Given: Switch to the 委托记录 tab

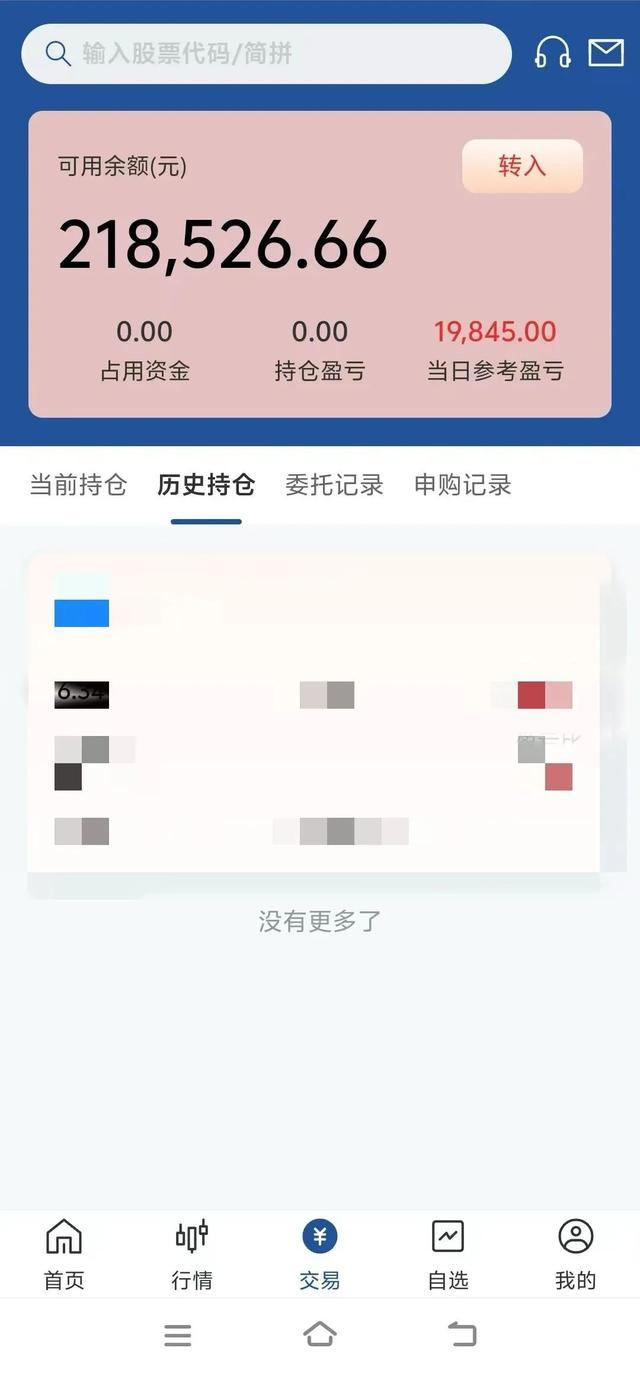Looking at the screenshot, I should [x=334, y=485].
